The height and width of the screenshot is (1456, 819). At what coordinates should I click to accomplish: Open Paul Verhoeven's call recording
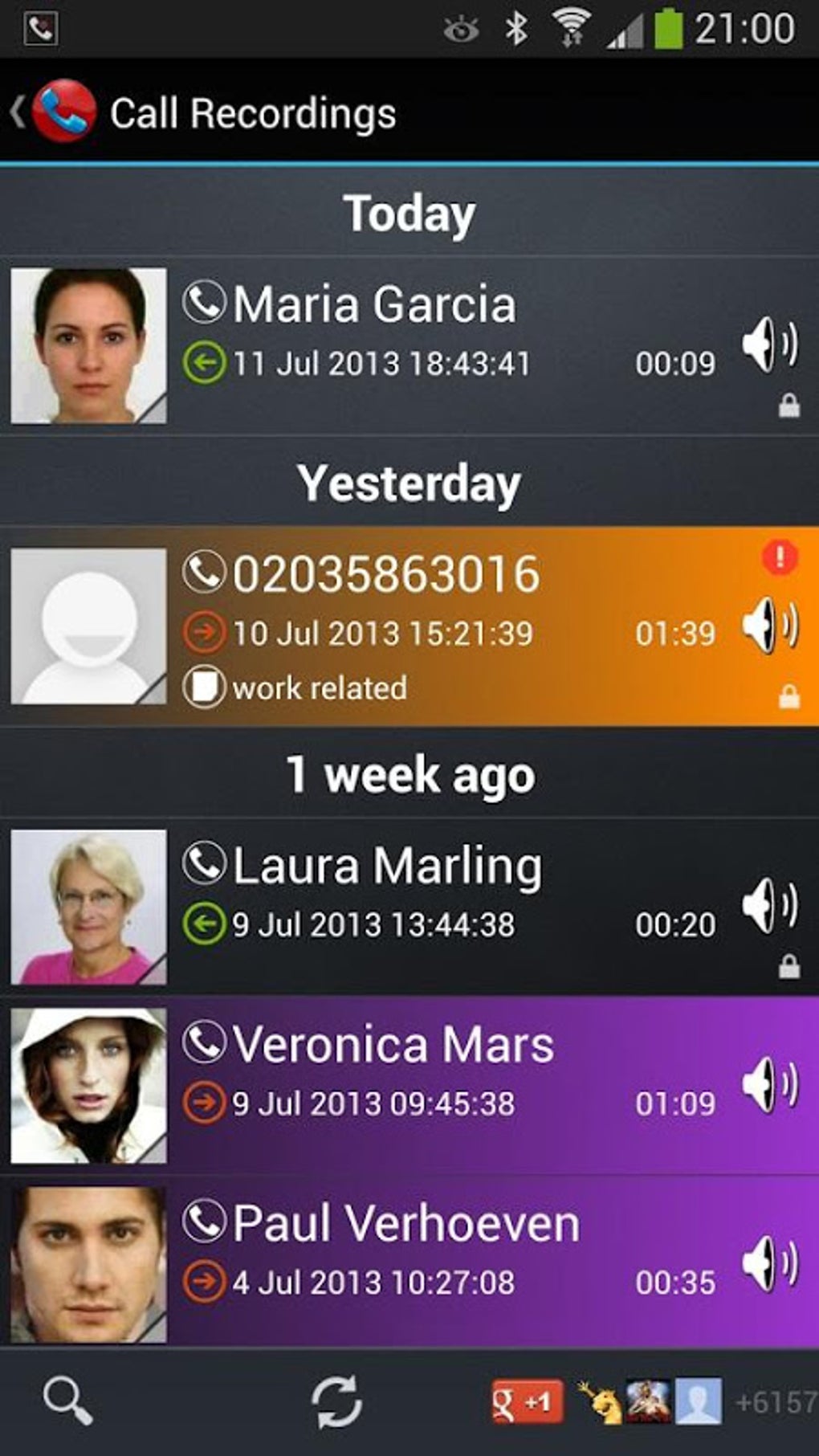(409, 1265)
